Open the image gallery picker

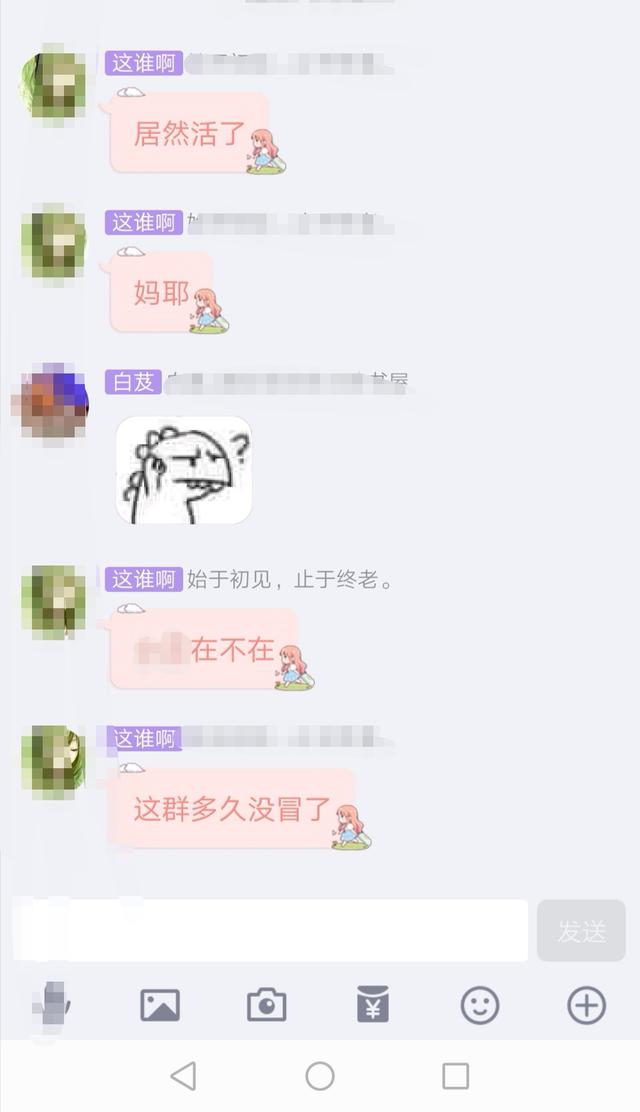click(x=160, y=1005)
